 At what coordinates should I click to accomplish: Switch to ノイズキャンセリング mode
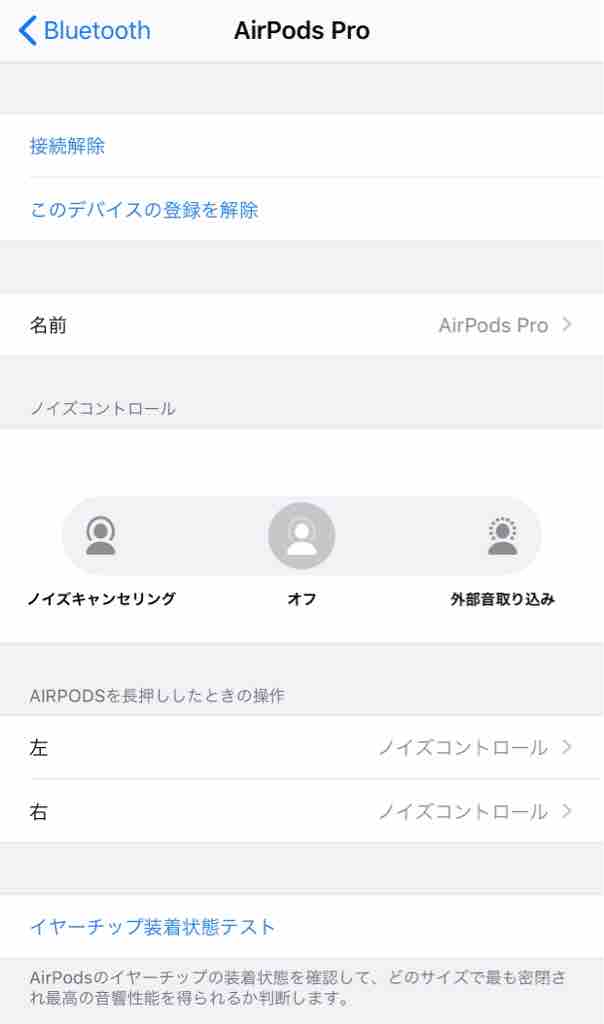(x=101, y=537)
